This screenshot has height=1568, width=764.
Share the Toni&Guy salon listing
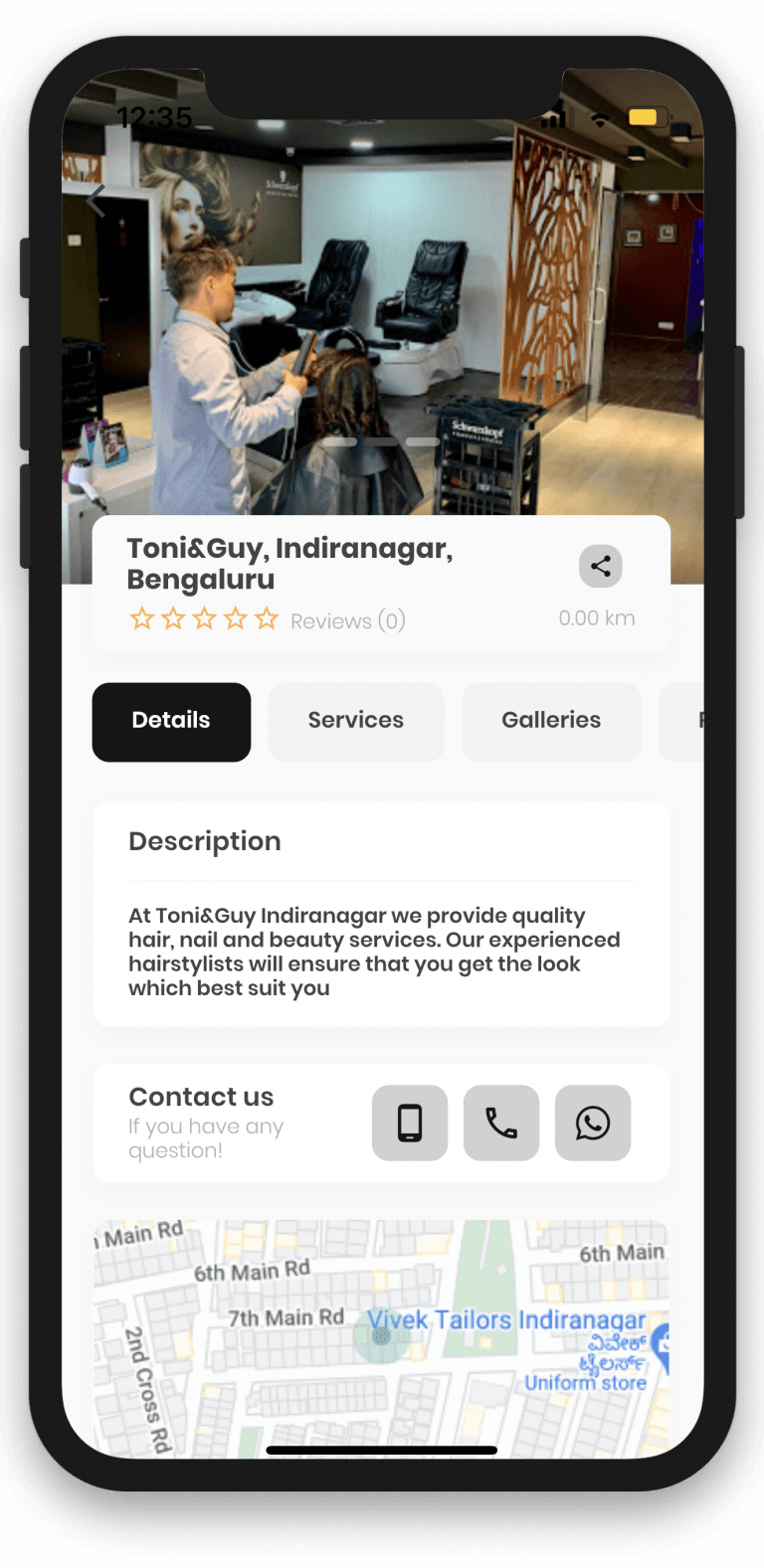[x=601, y=566]
